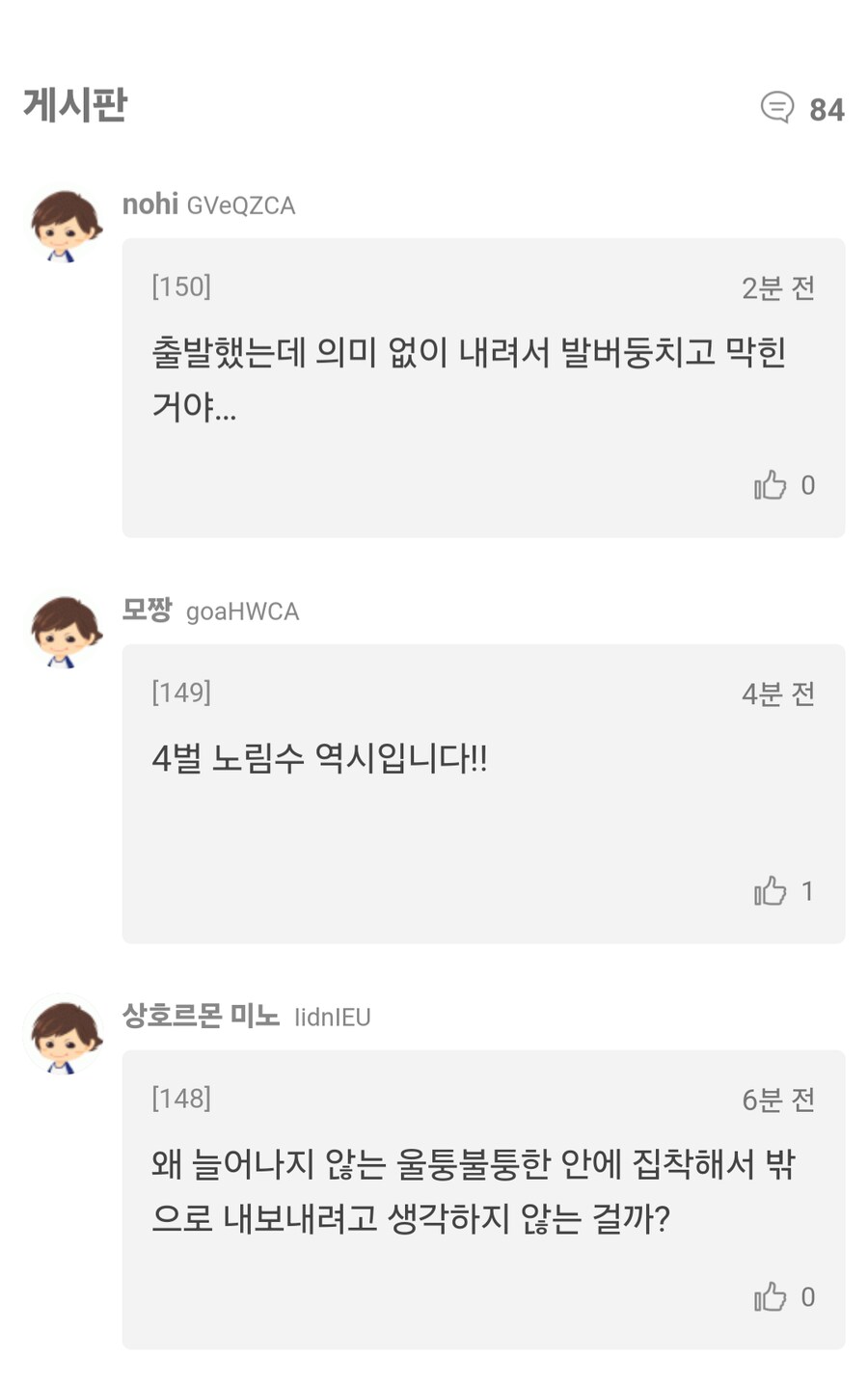Screen dimensions: 868x1386
Task: Open comment number [150]
Action: 180,285
